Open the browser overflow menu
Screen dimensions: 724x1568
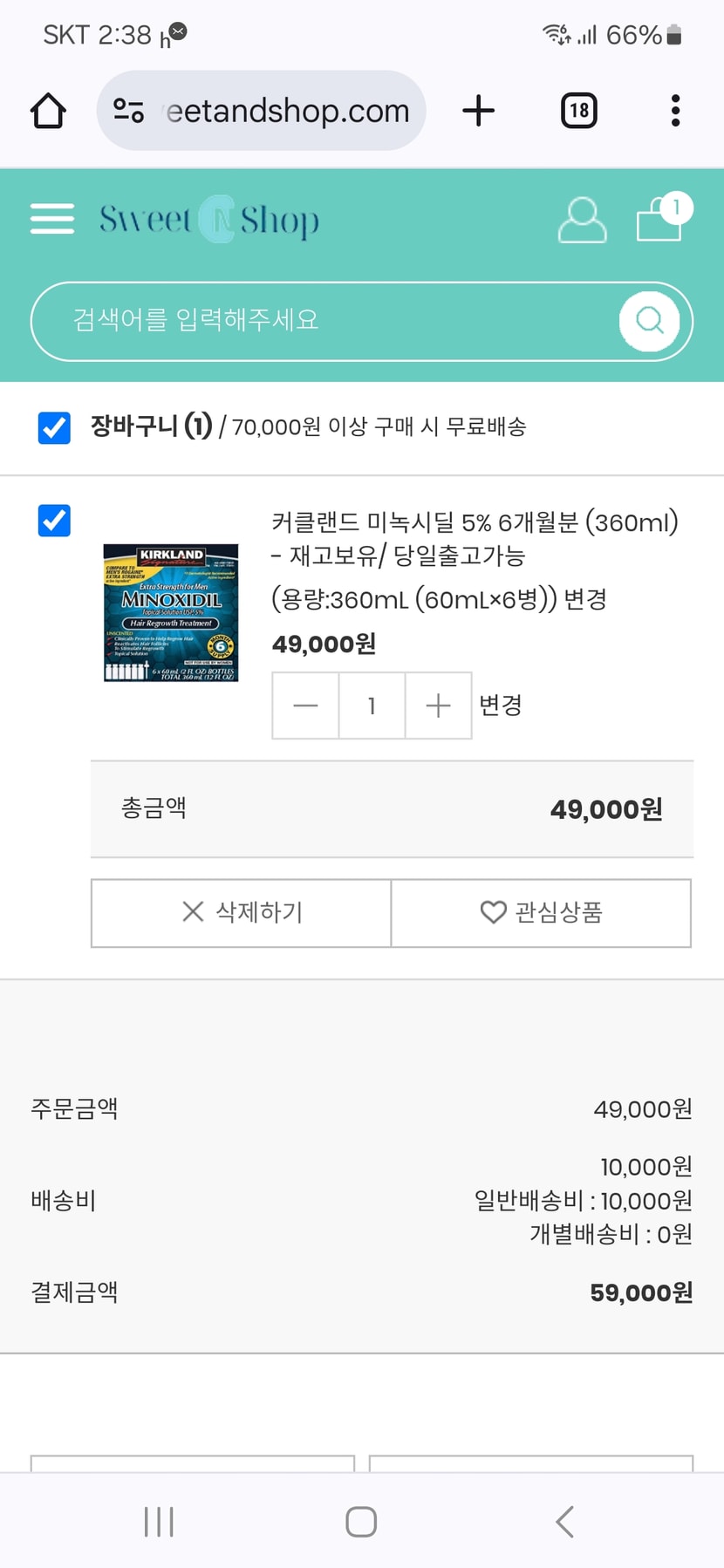click(x=675, y=111)
